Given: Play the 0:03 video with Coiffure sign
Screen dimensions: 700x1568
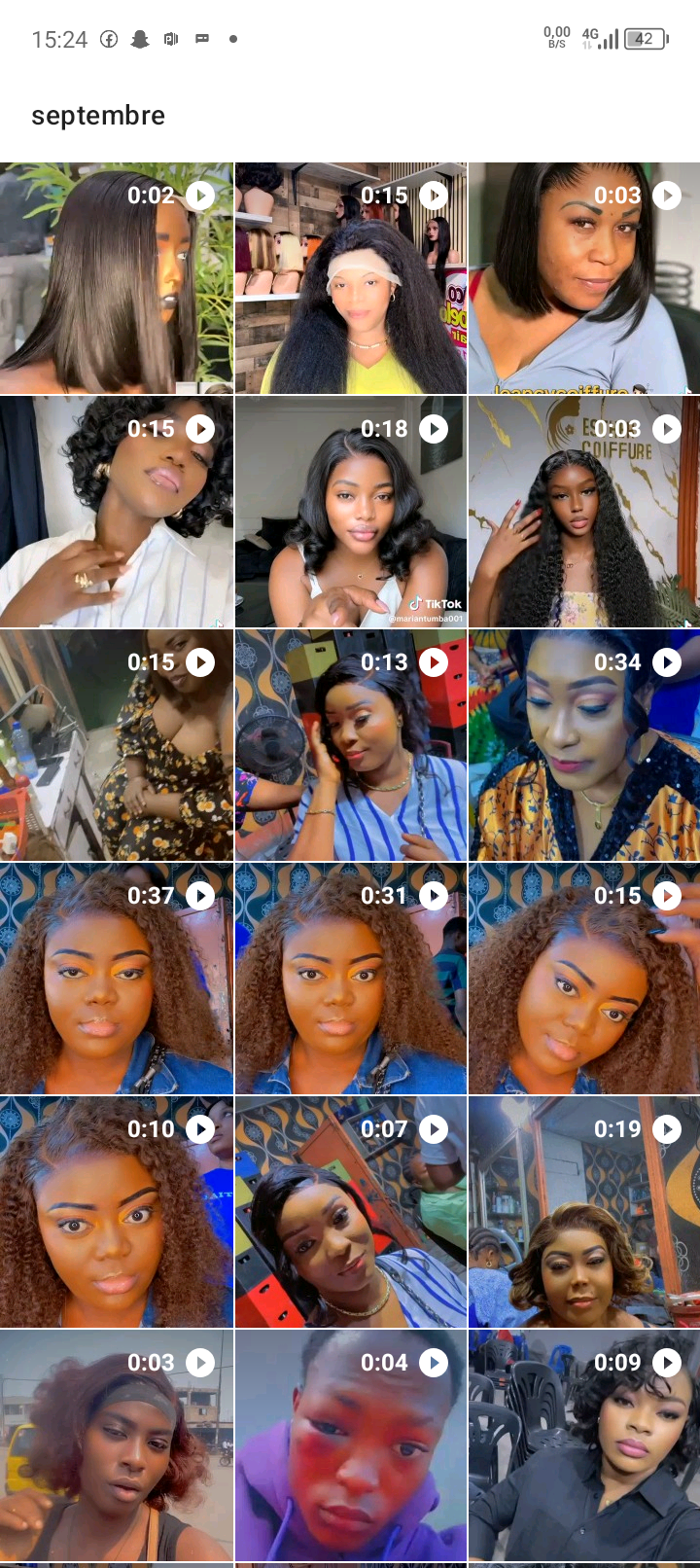Looking at the screenshot, I should (583, 512).
